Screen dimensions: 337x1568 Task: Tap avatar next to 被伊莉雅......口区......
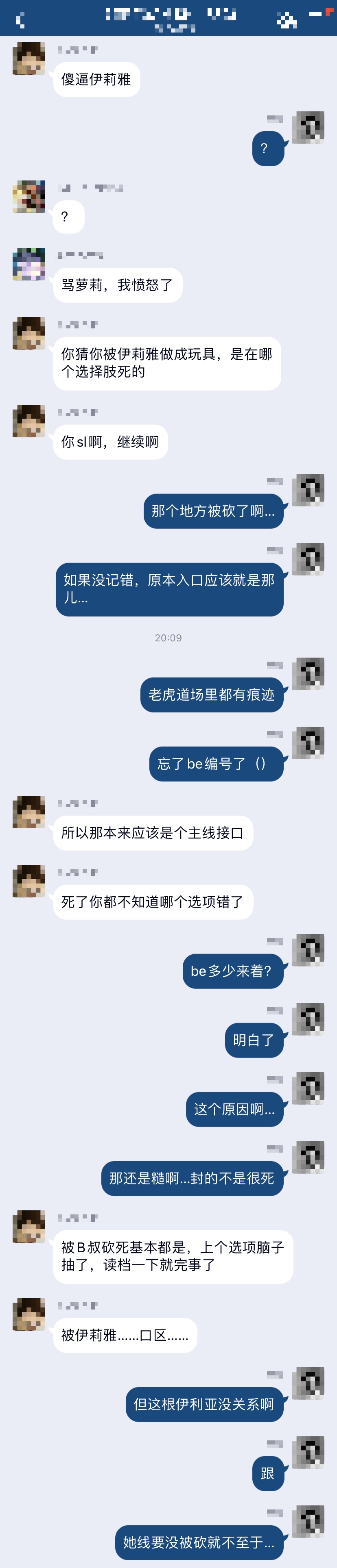(28, 1314)
